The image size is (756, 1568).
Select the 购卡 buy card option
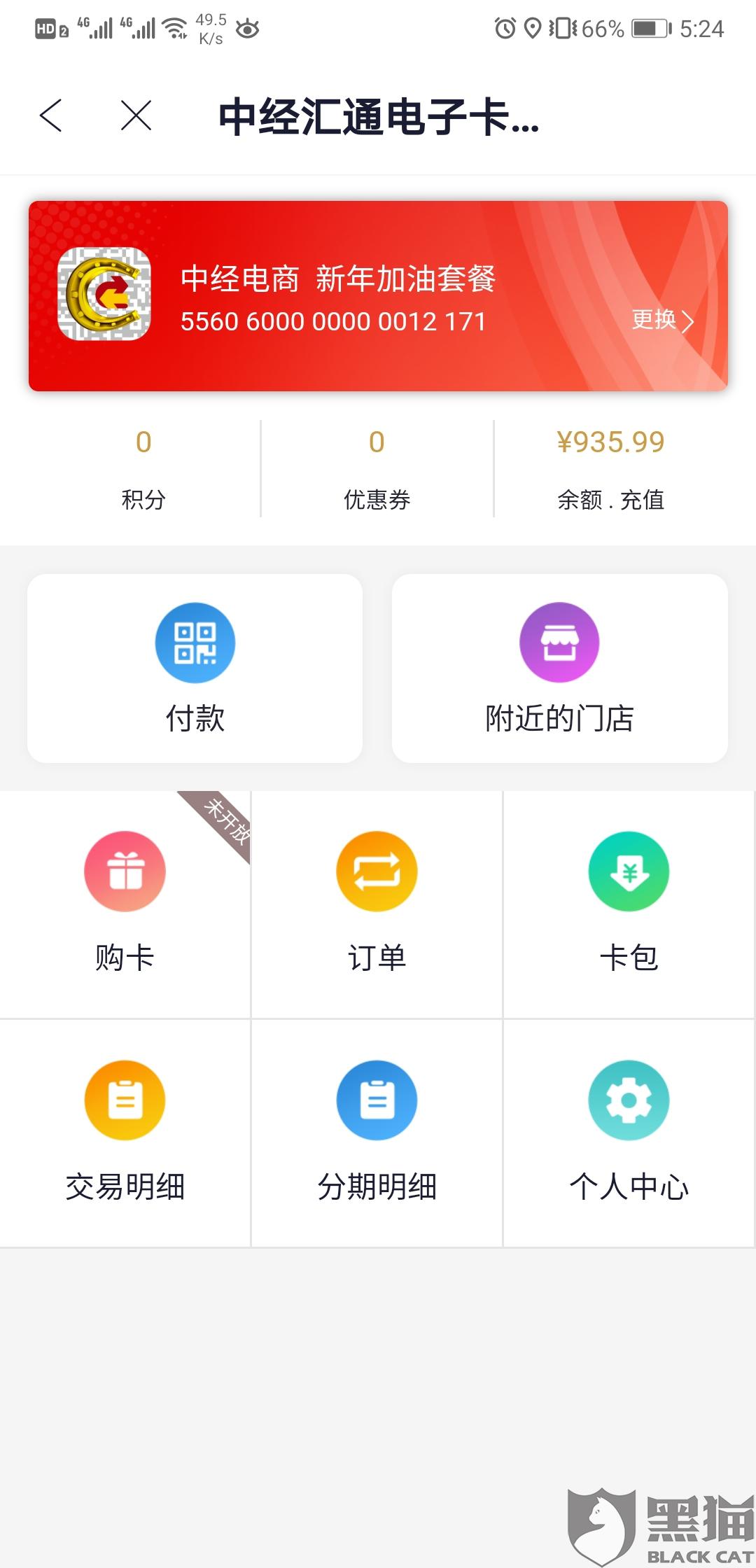point(125,904)
